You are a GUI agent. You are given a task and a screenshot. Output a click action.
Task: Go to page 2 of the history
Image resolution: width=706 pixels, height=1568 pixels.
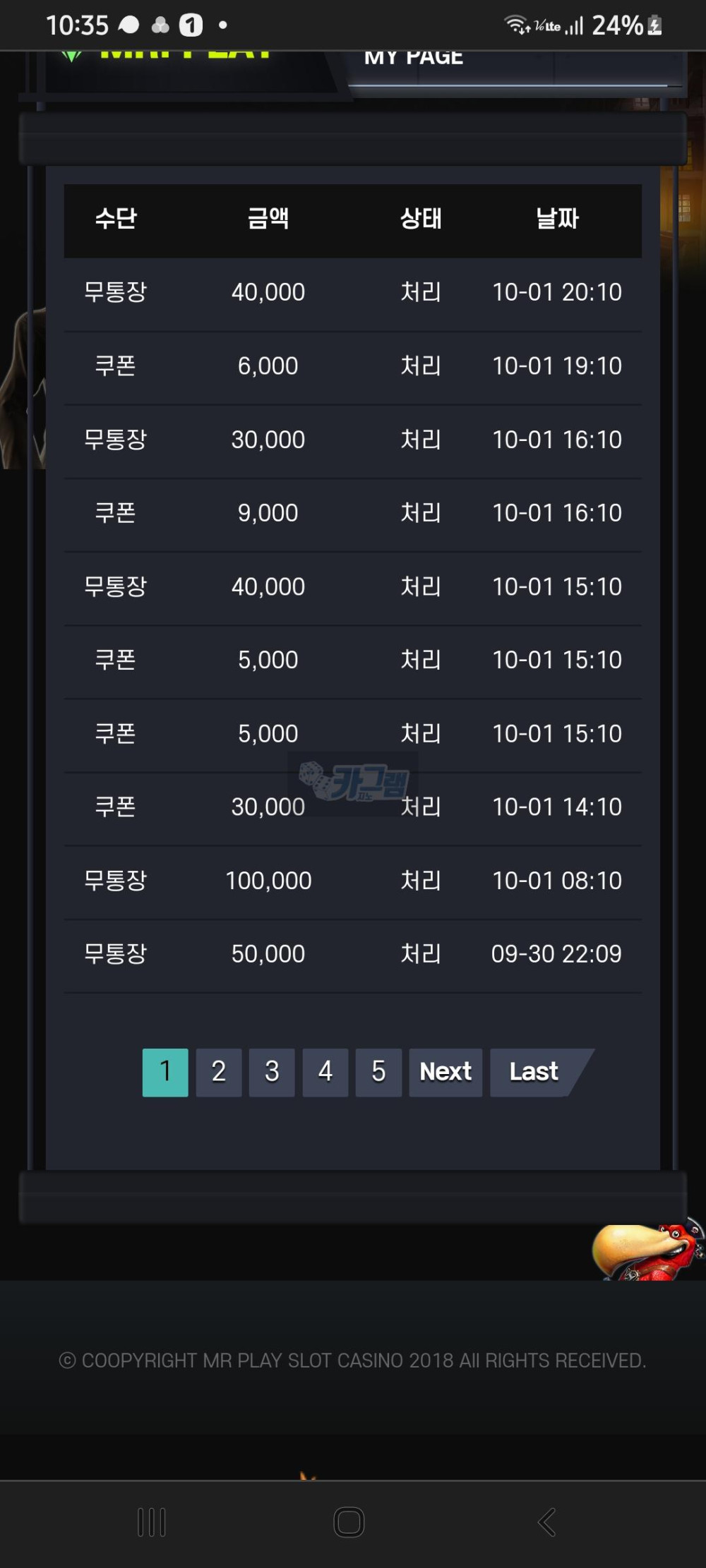pos(219,1072)
